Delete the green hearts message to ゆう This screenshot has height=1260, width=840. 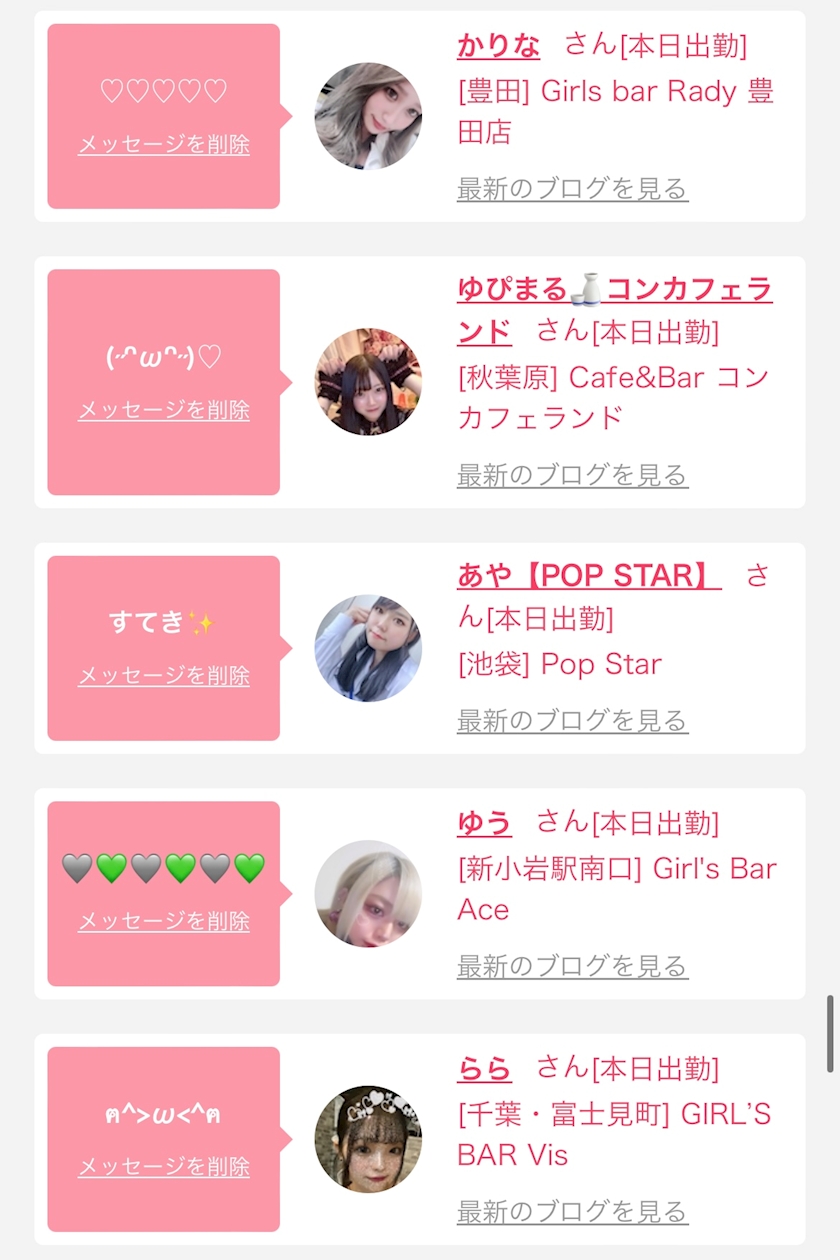164,922
